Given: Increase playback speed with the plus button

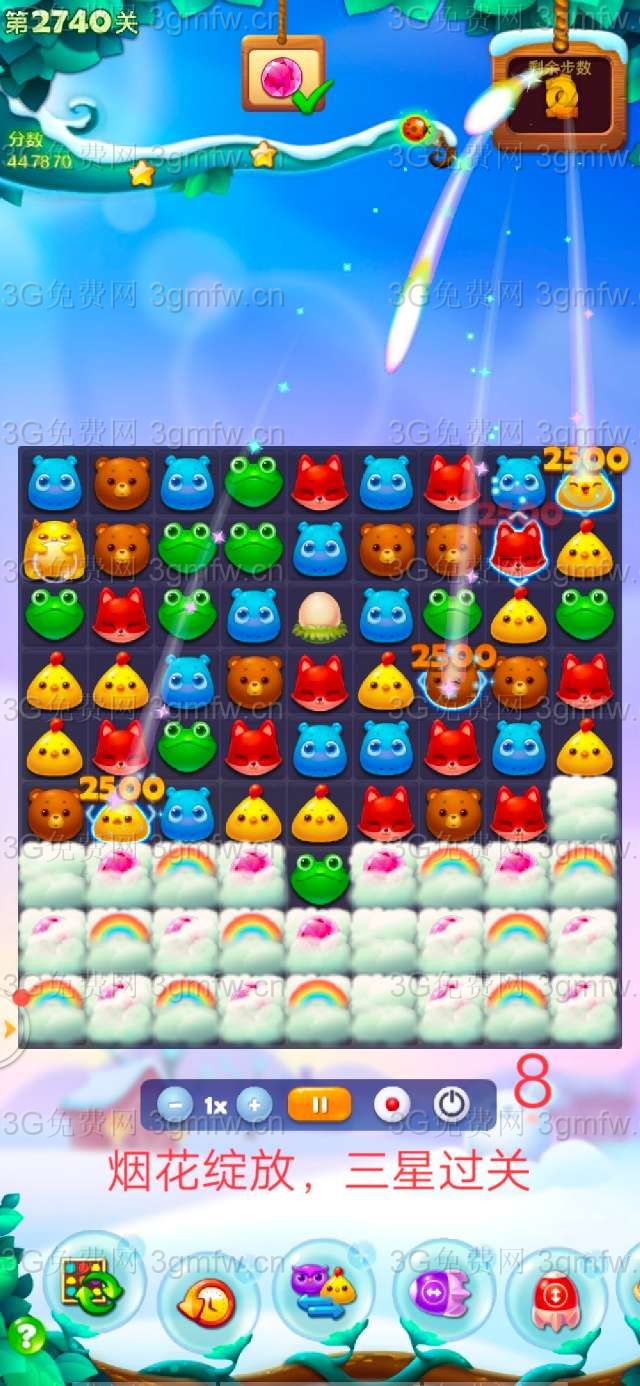Looking at the screenshot, I should tap(254, 1105).
